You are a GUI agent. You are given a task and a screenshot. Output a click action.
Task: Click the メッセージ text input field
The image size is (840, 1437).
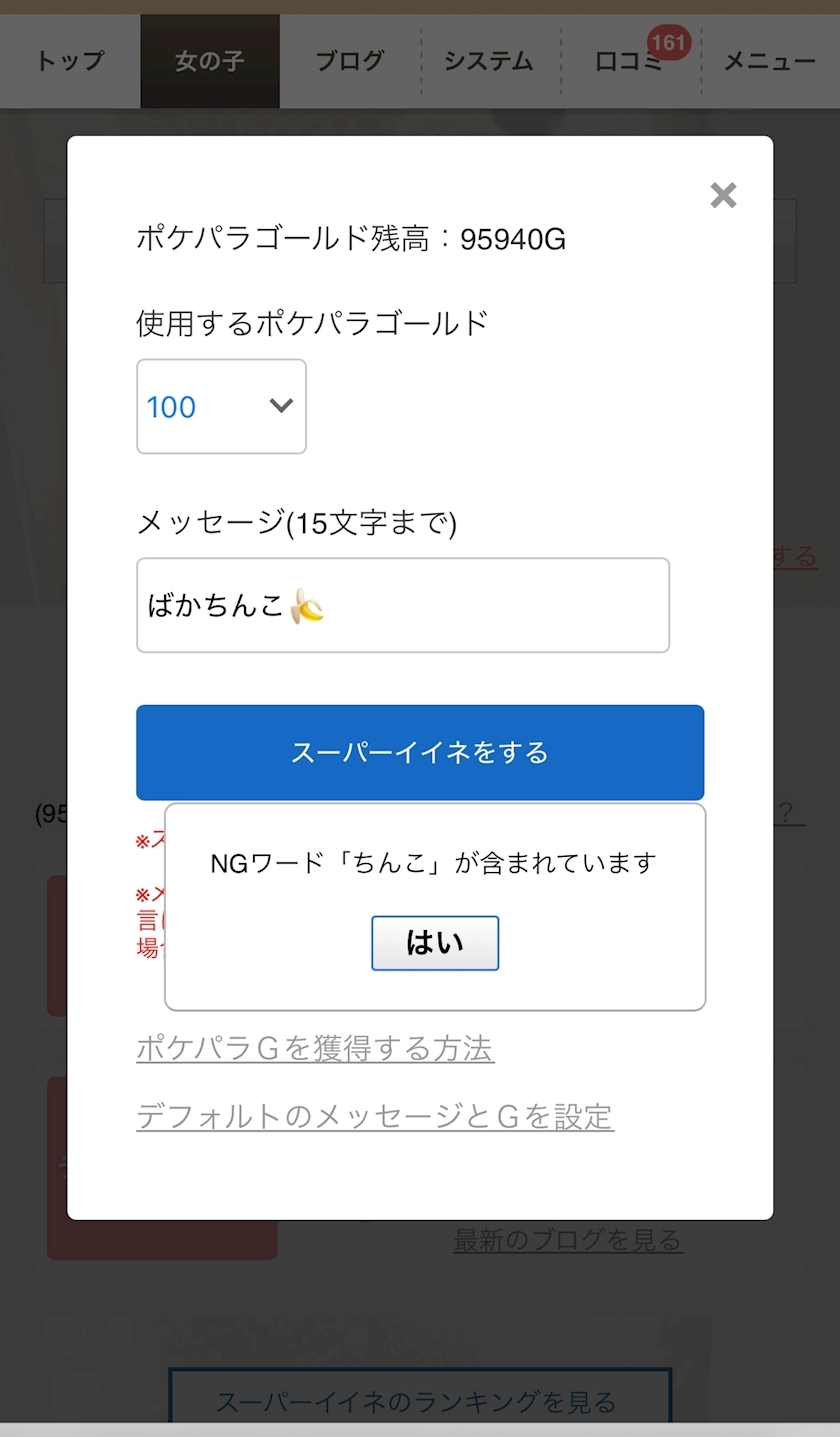[403, 605]
